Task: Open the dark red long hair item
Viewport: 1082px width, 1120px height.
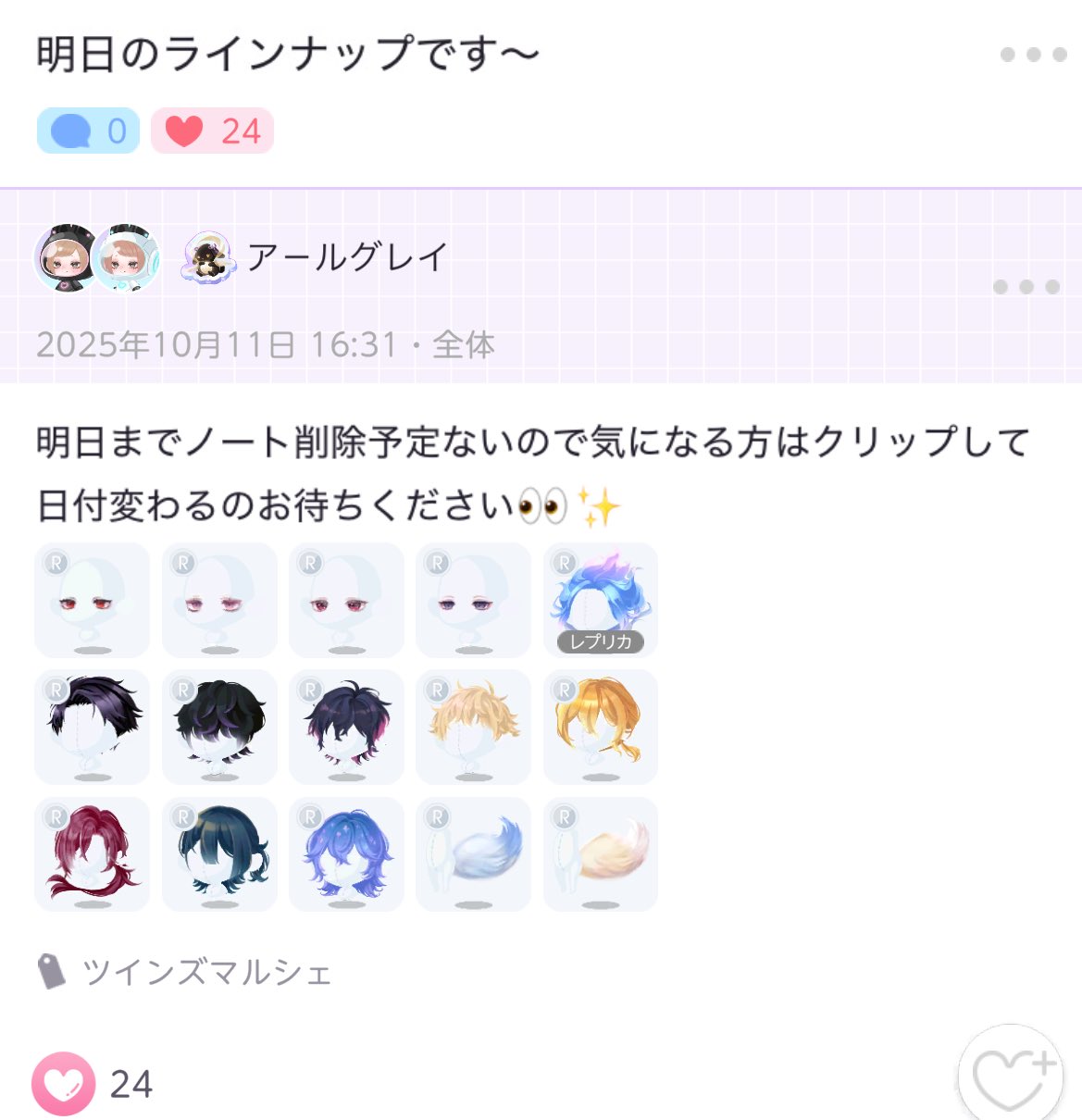Action: (x=92, y=854)
